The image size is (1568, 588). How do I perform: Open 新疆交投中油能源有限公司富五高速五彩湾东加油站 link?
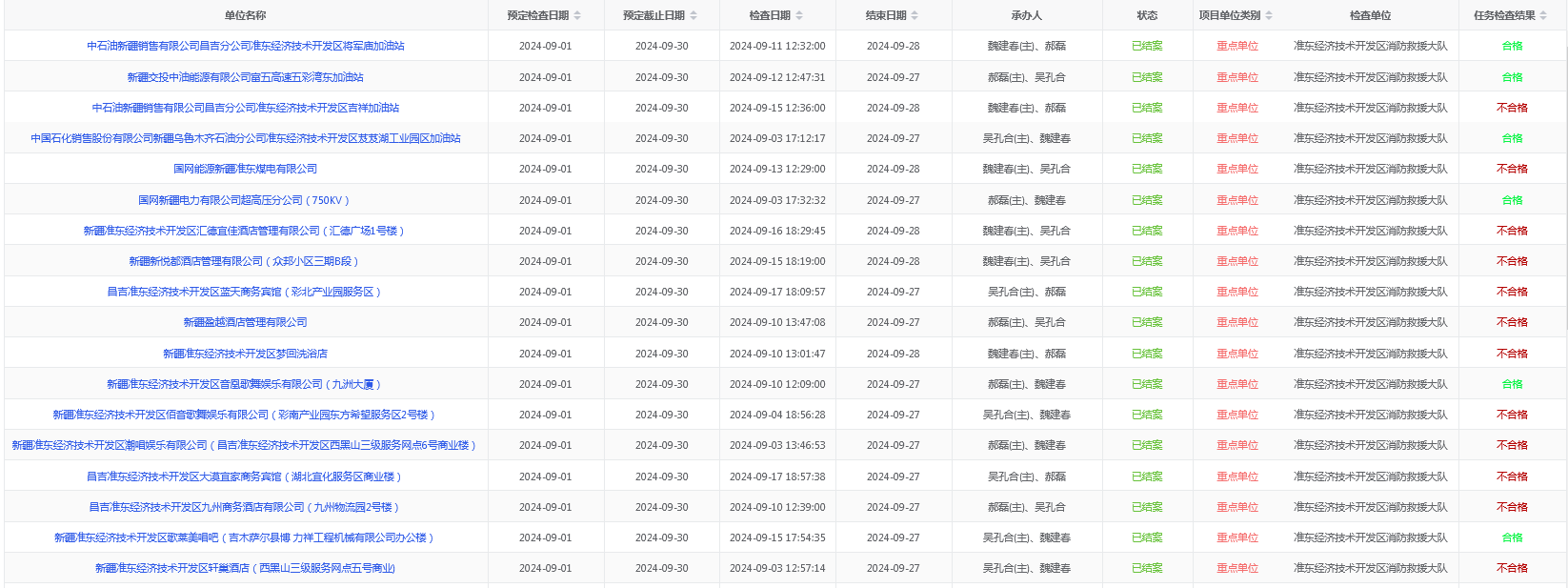click(x=245, y=77)
